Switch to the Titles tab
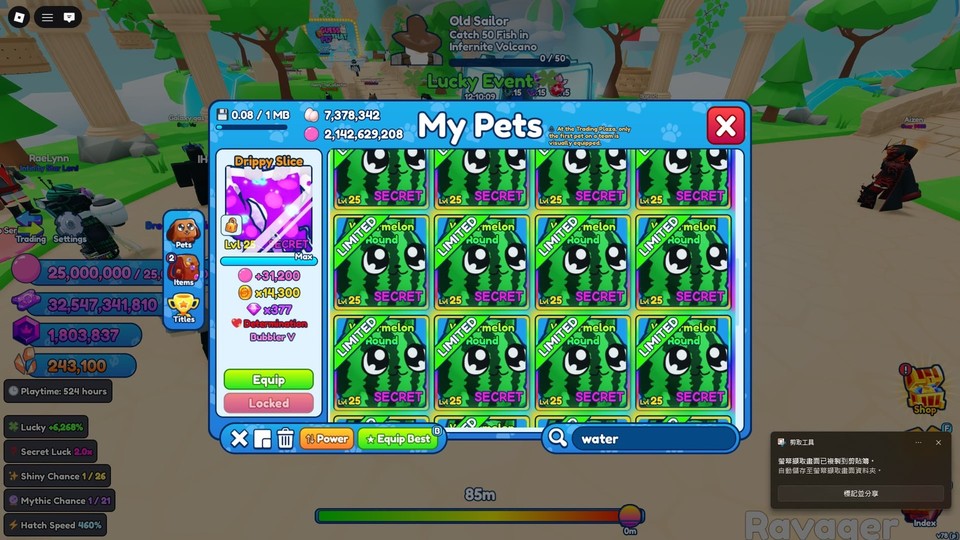960x540 pixels. tap(184, 308)
